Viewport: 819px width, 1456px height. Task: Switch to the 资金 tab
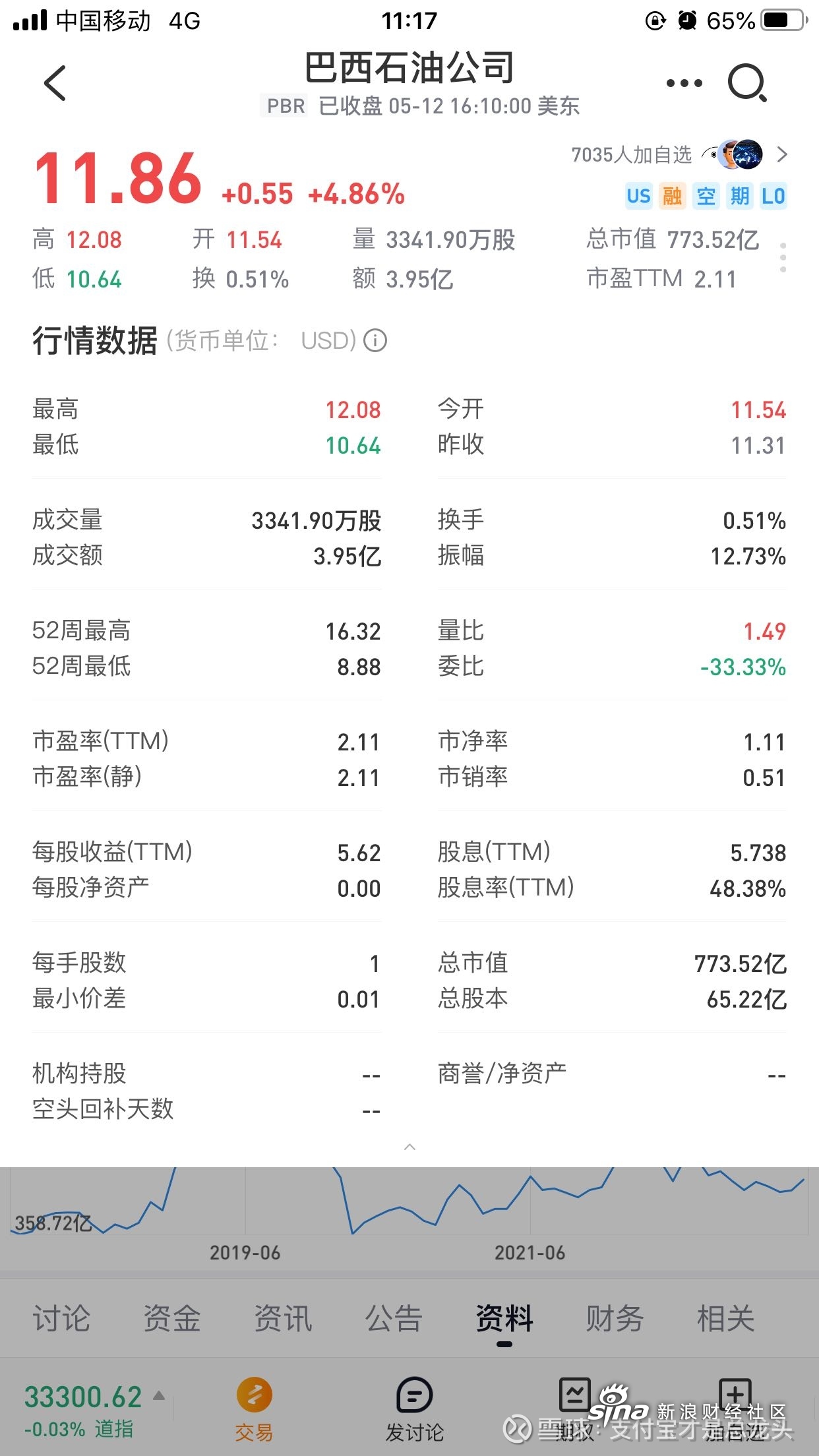pos(172,1318)
